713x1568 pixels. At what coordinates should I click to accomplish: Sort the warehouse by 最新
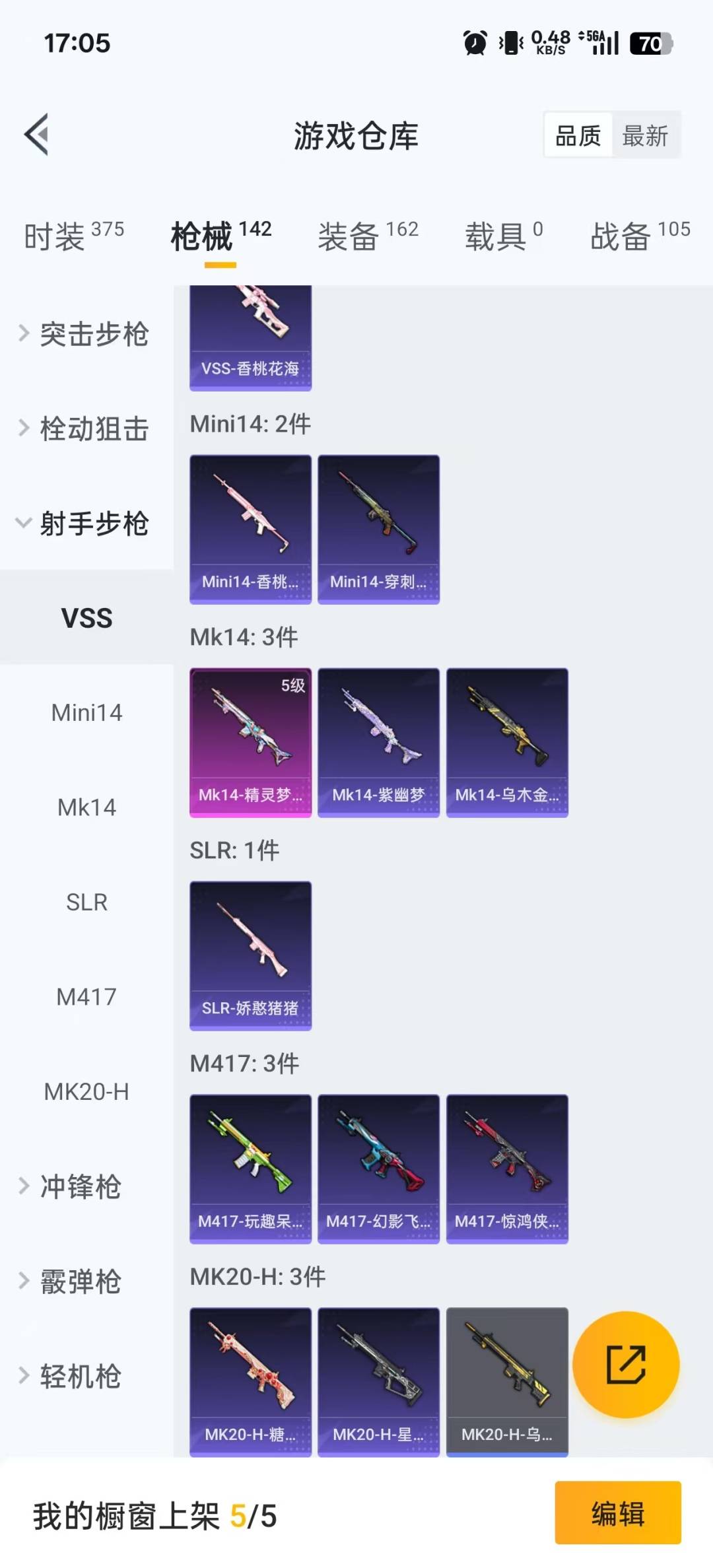pos(645,136)
